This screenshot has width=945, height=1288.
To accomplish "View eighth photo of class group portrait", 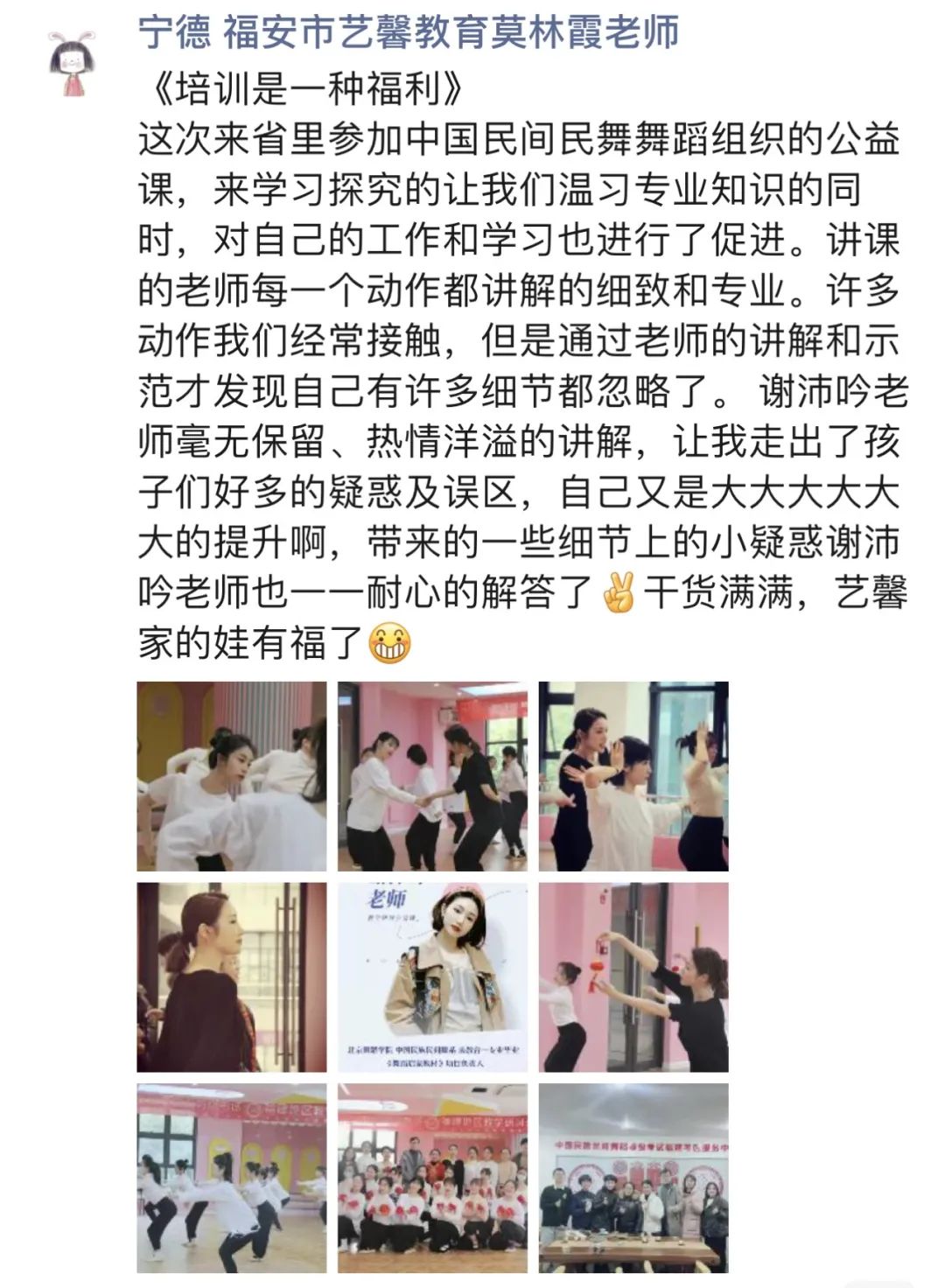I will pos(432,1177).
